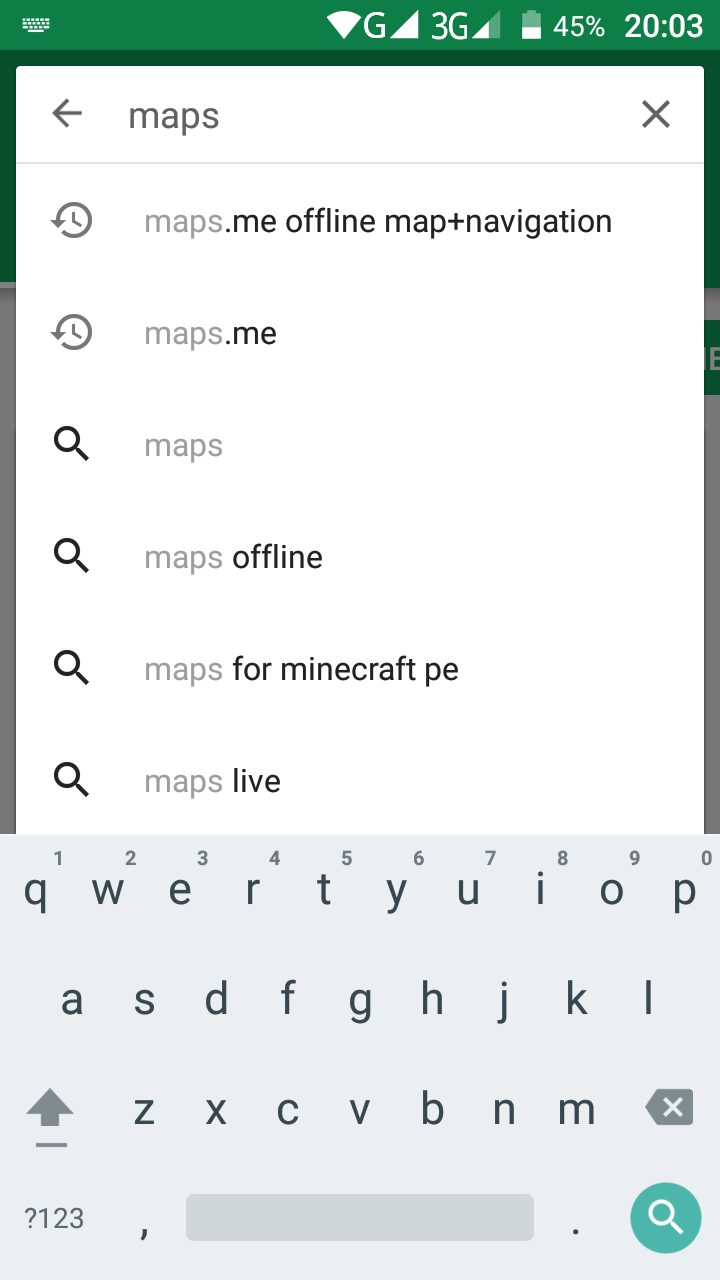Open maps for minecraft pe suggestion
Screen dimensions: 720x1280
360,669
